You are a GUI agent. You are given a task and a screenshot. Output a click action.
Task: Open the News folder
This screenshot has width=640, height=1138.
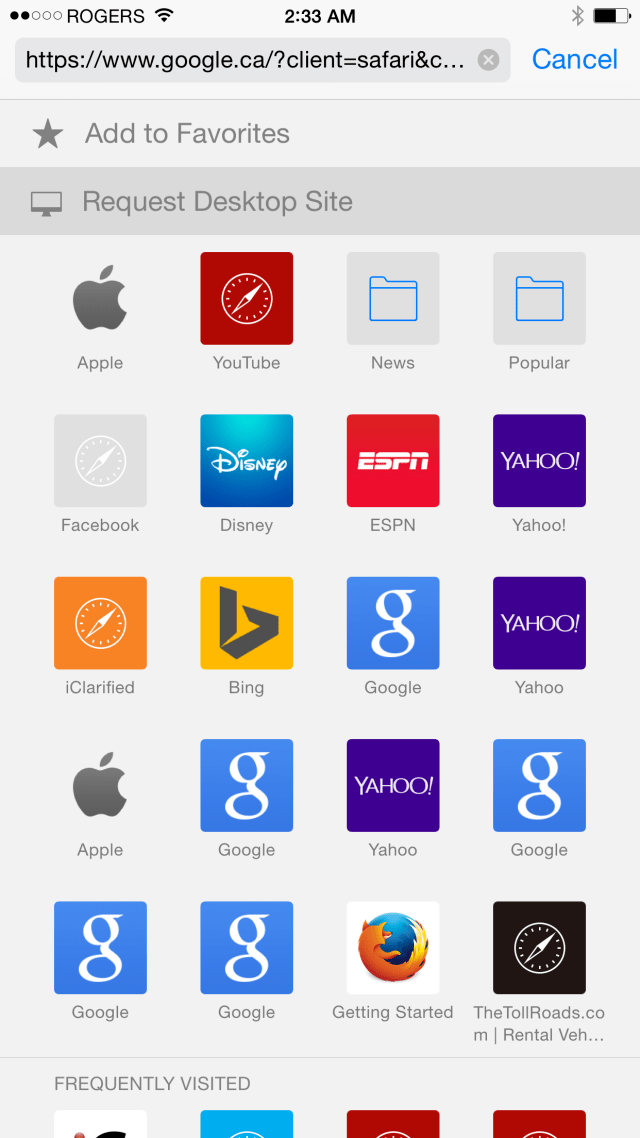coord(393,299)
